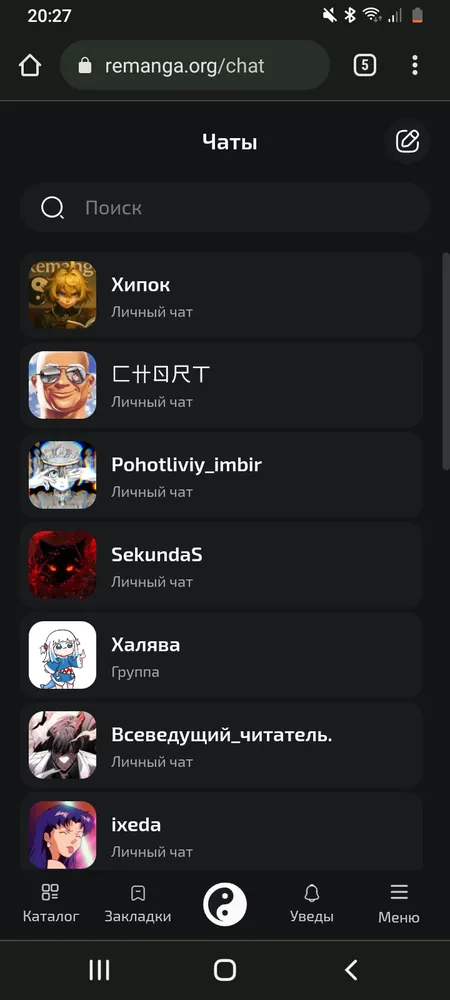Open the chat with ixeda
450x1000 pixels.
point(222,832)
